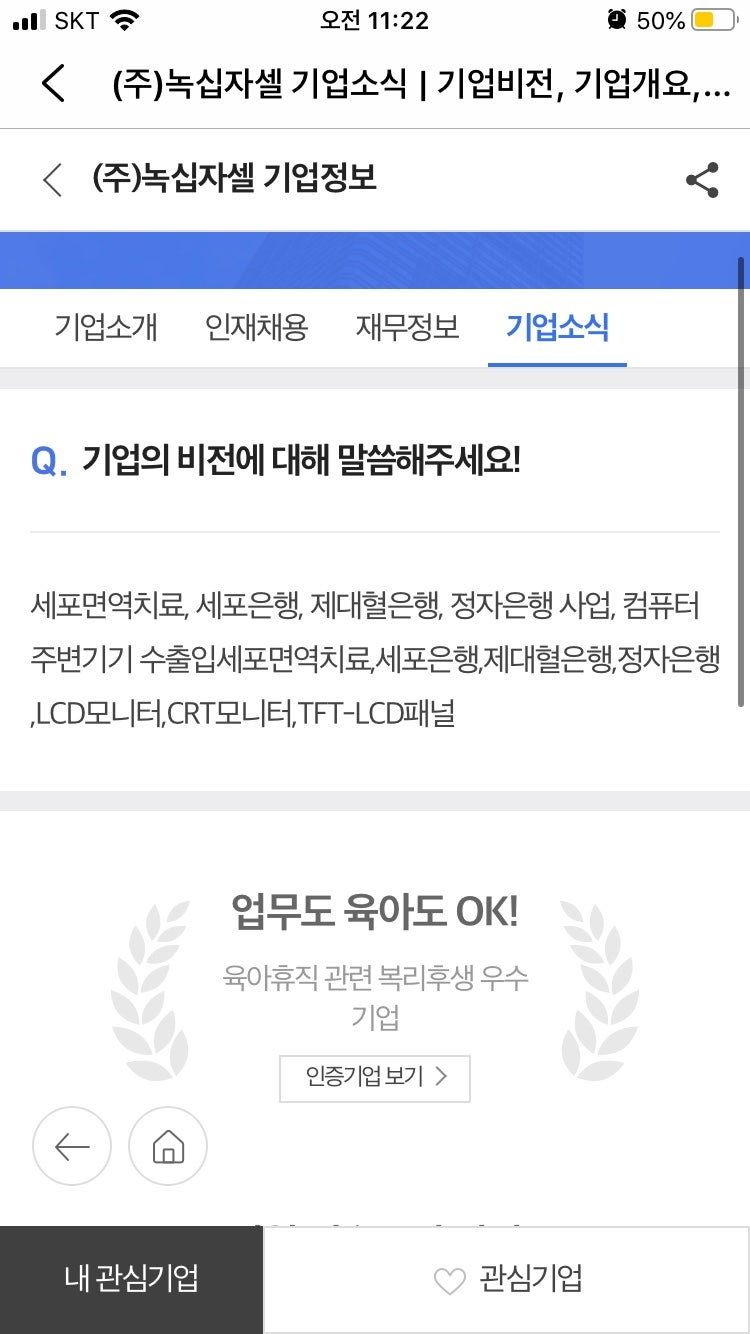This screenshot has height=1334, width=750.
Task: Tap the back chevron beside (주)녹십자셀 기업정보
Action: coord(53,181)
